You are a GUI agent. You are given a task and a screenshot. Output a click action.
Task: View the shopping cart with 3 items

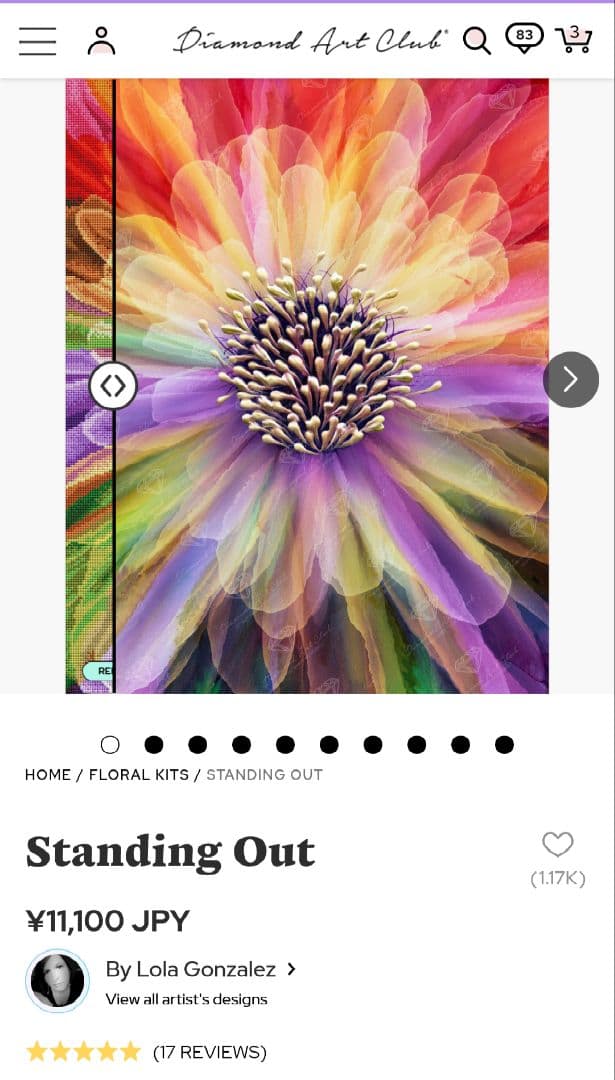click(573, 39)
